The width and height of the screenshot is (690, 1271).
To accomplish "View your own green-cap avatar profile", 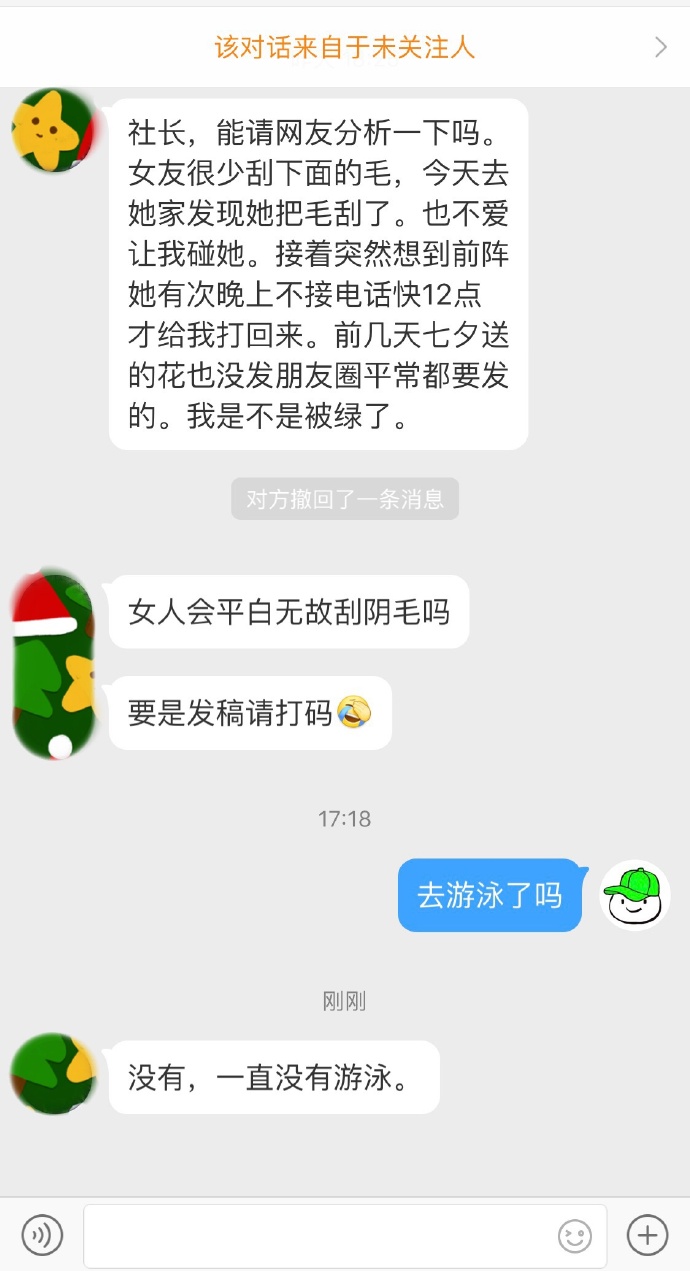I will pyautogui.click(x=634, y=895).
